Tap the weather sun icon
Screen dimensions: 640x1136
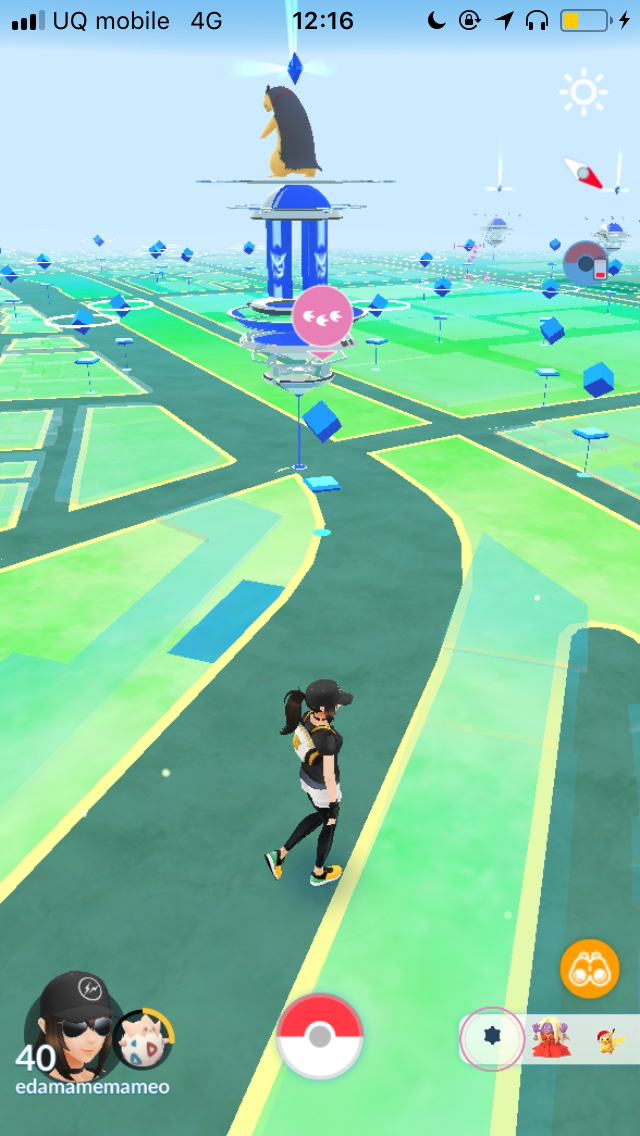click(583, 93)
